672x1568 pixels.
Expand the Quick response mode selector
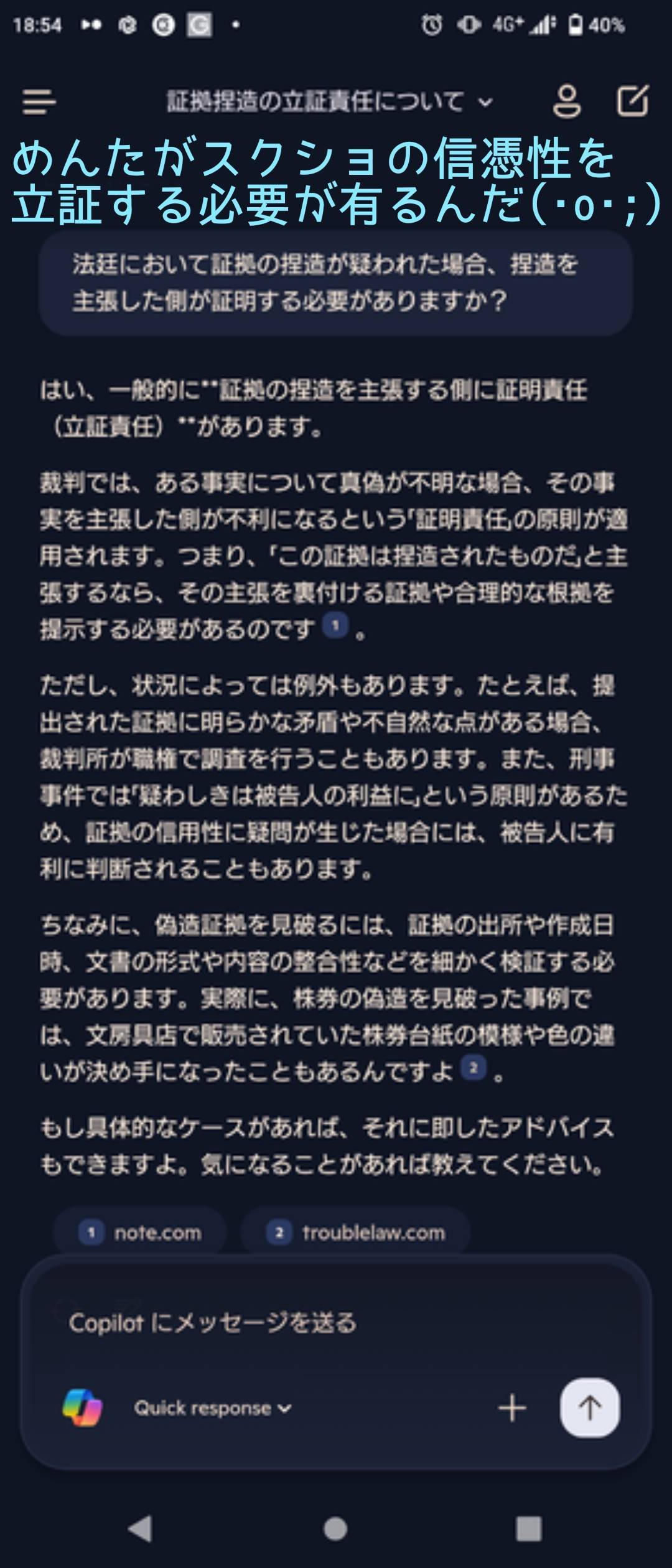[212, 1408]
